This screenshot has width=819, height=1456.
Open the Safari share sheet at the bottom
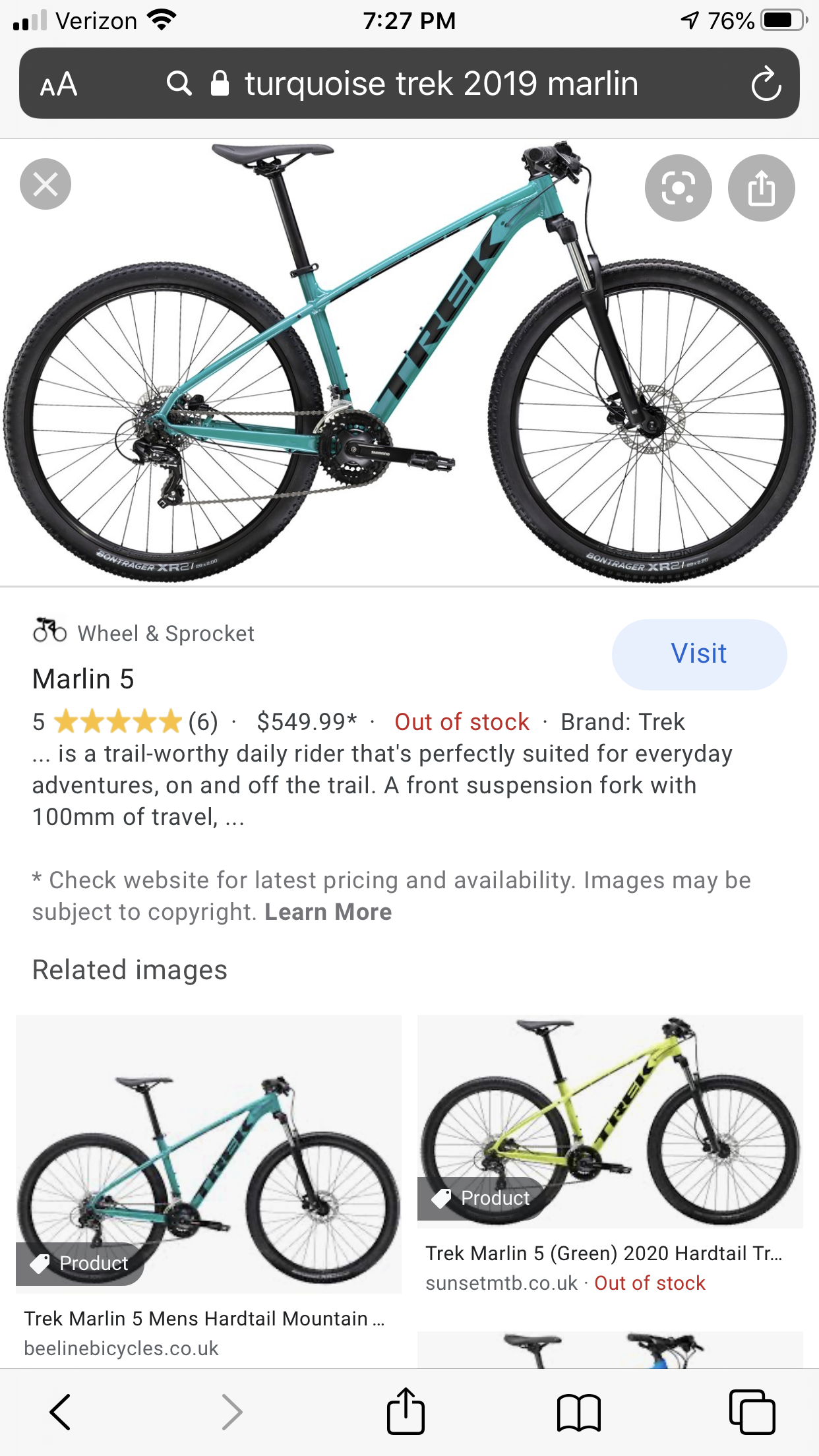(x=407, y=1411)
